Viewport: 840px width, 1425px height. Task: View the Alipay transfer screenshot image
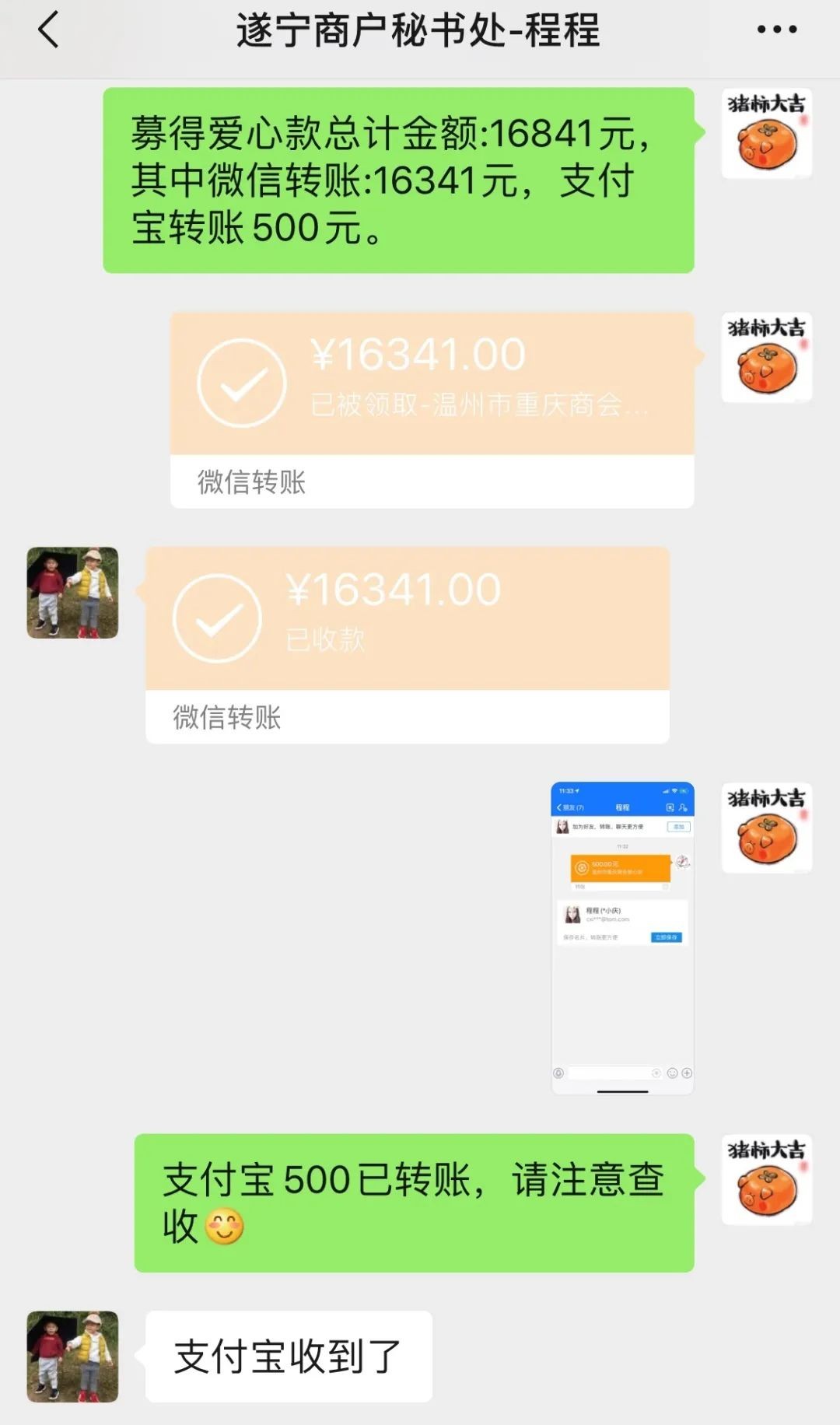pyautogui.click(x=622, y=938)
